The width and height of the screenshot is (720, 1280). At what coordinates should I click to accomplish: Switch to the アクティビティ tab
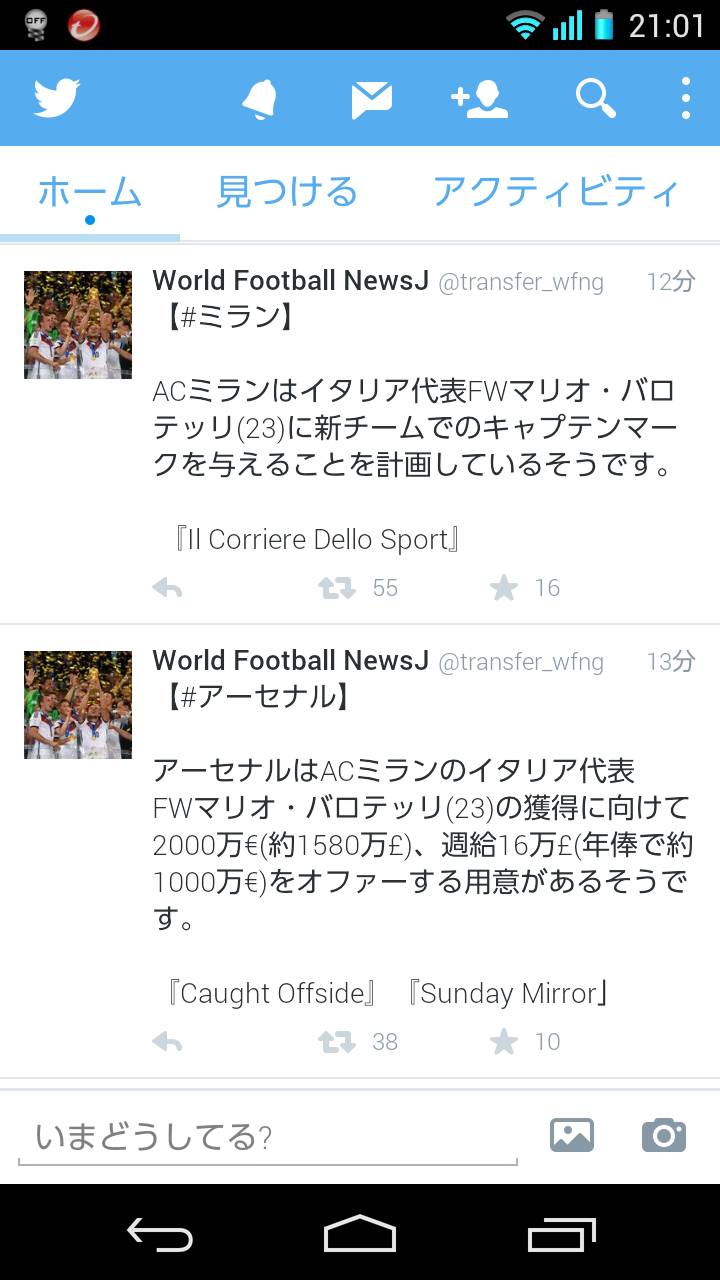tap(556, 192)
